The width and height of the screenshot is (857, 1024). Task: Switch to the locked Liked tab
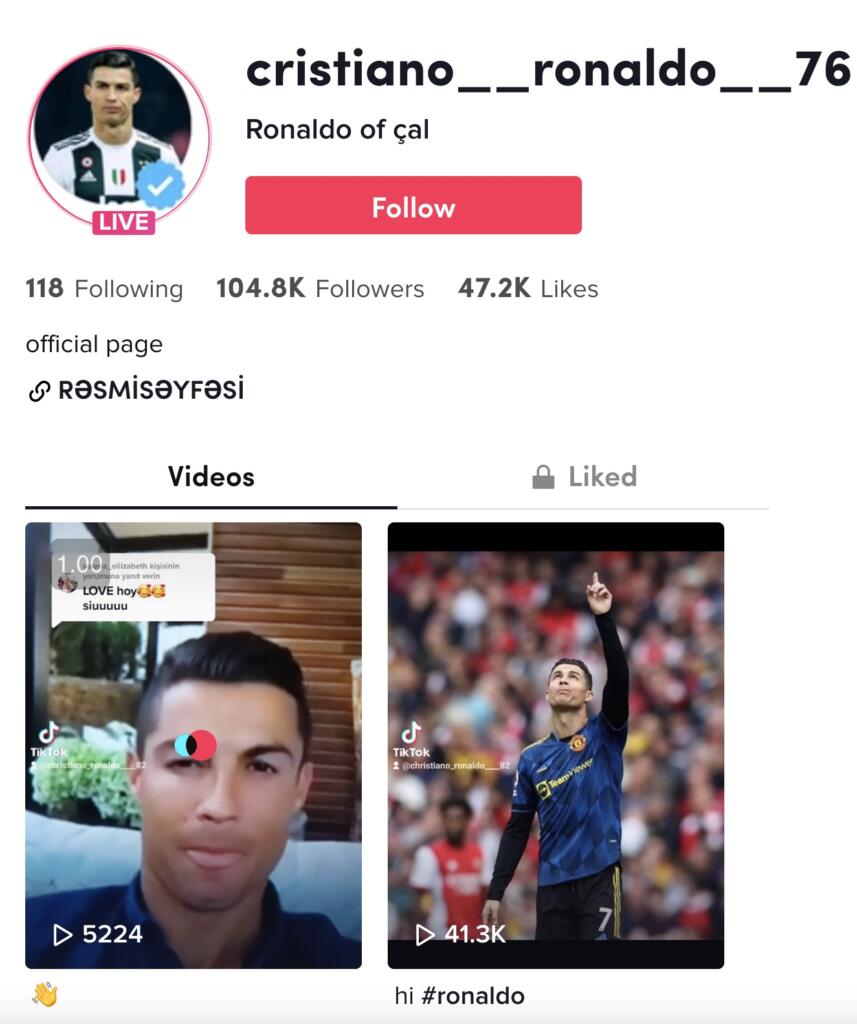(584, 477)
